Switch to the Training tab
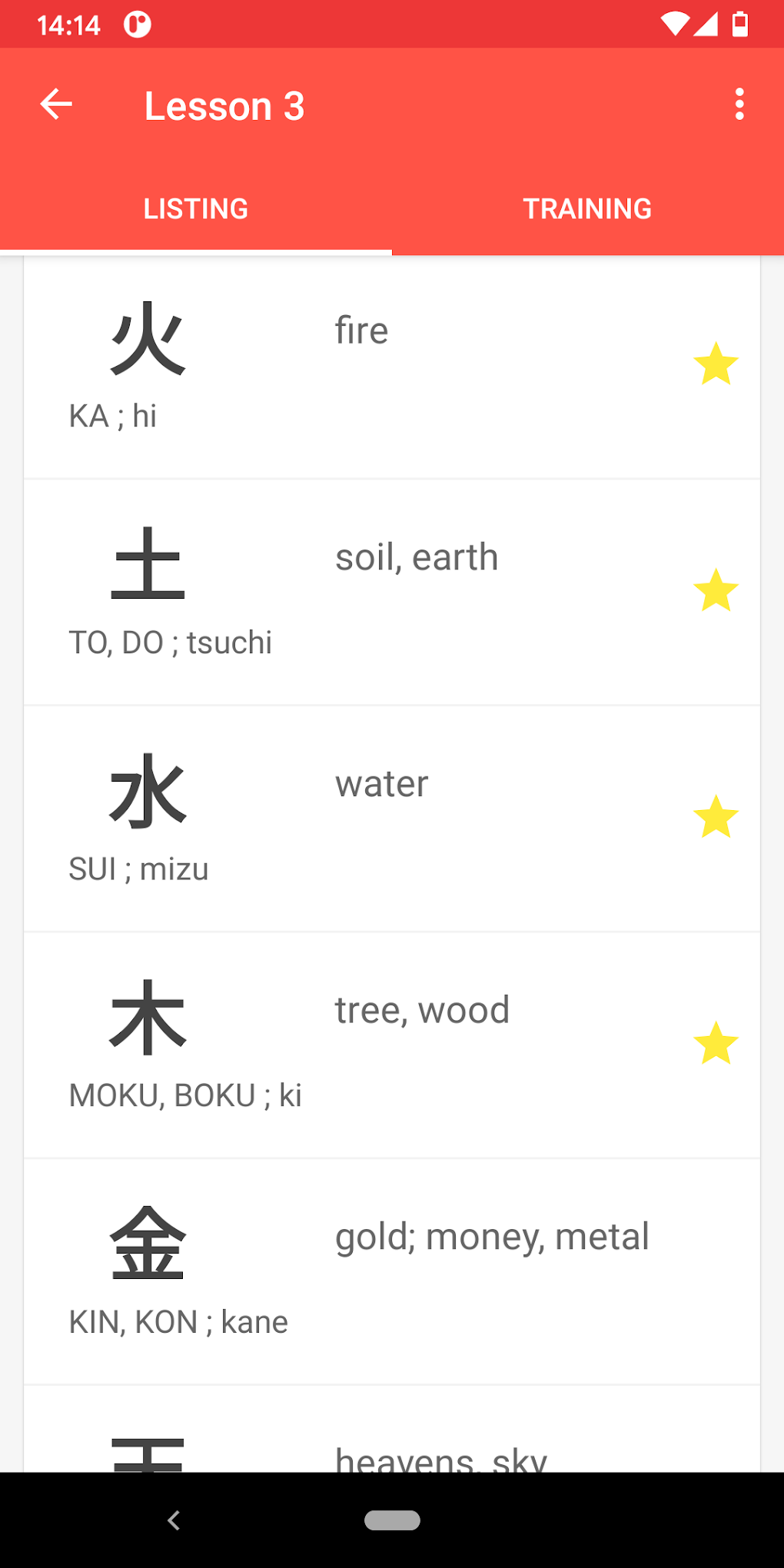 (587, 209)
